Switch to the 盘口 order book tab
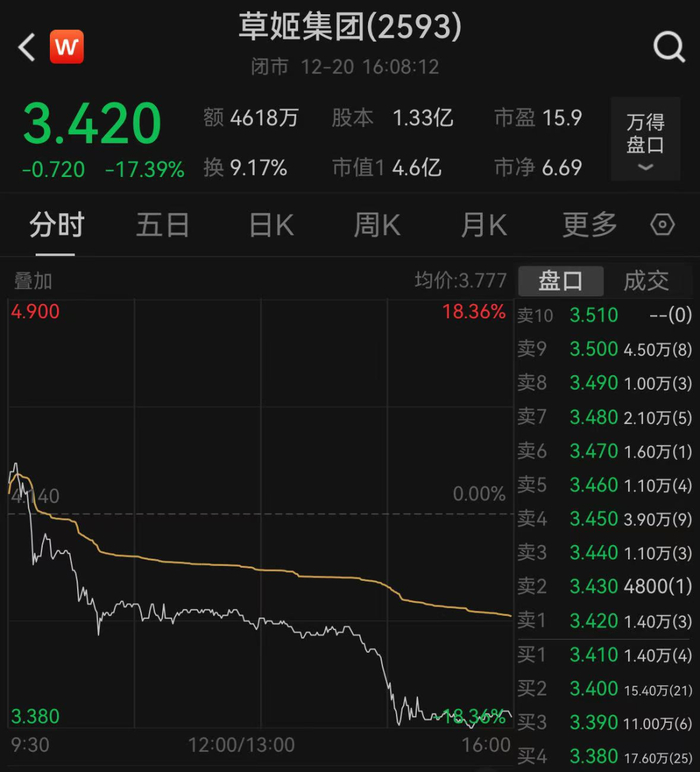 click(x=561, y=281)
